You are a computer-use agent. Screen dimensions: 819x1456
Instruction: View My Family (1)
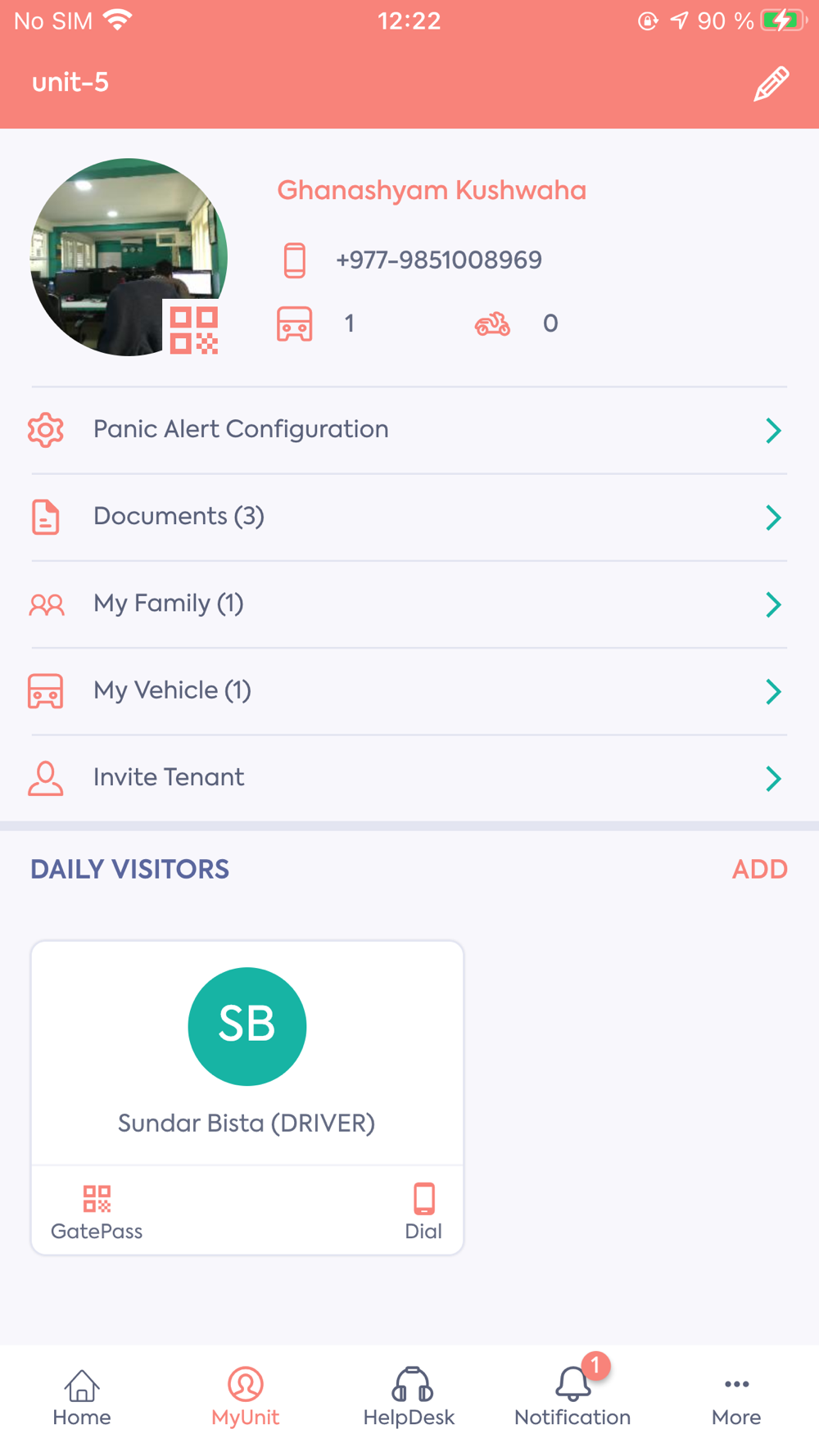(409, 604)
